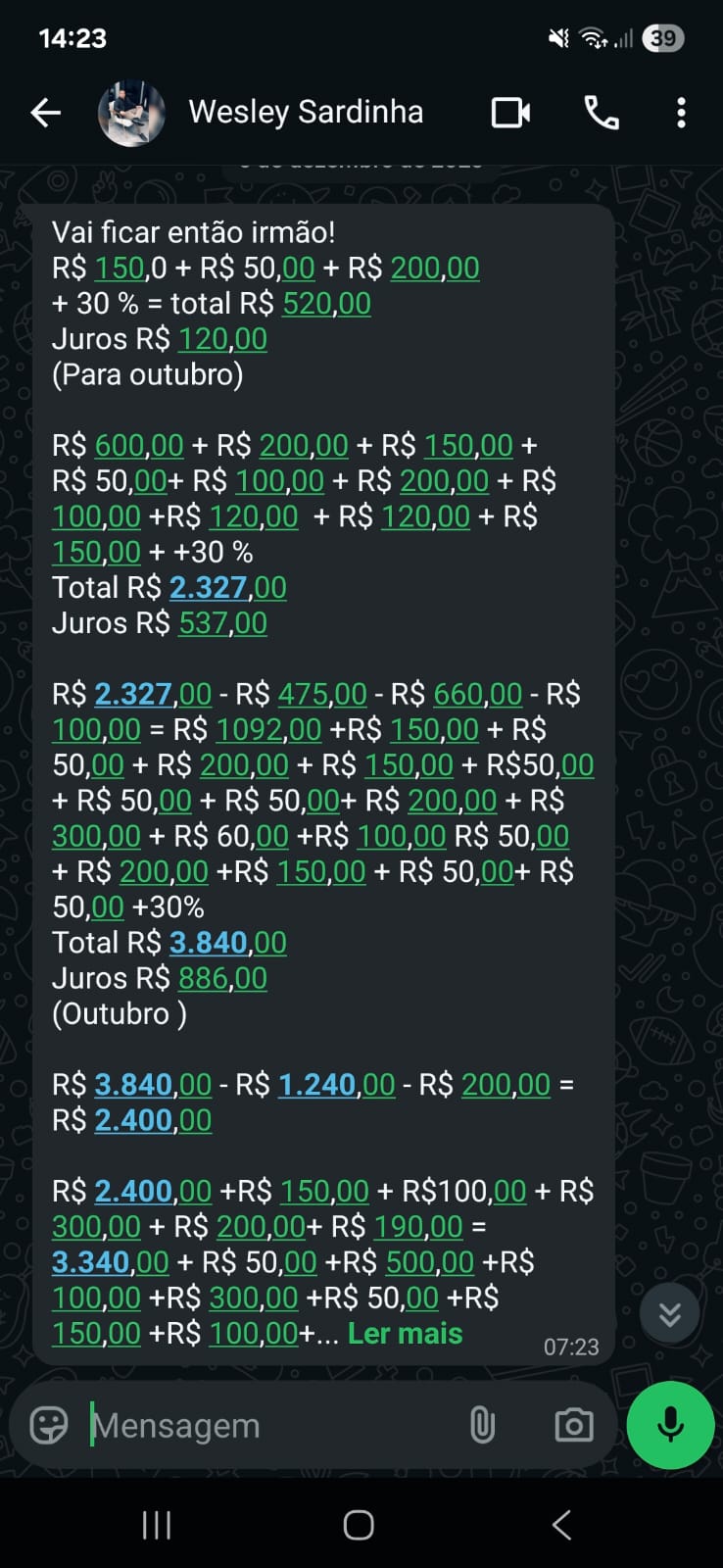Attach a file with the paperclip

(x=482, y=1425)
